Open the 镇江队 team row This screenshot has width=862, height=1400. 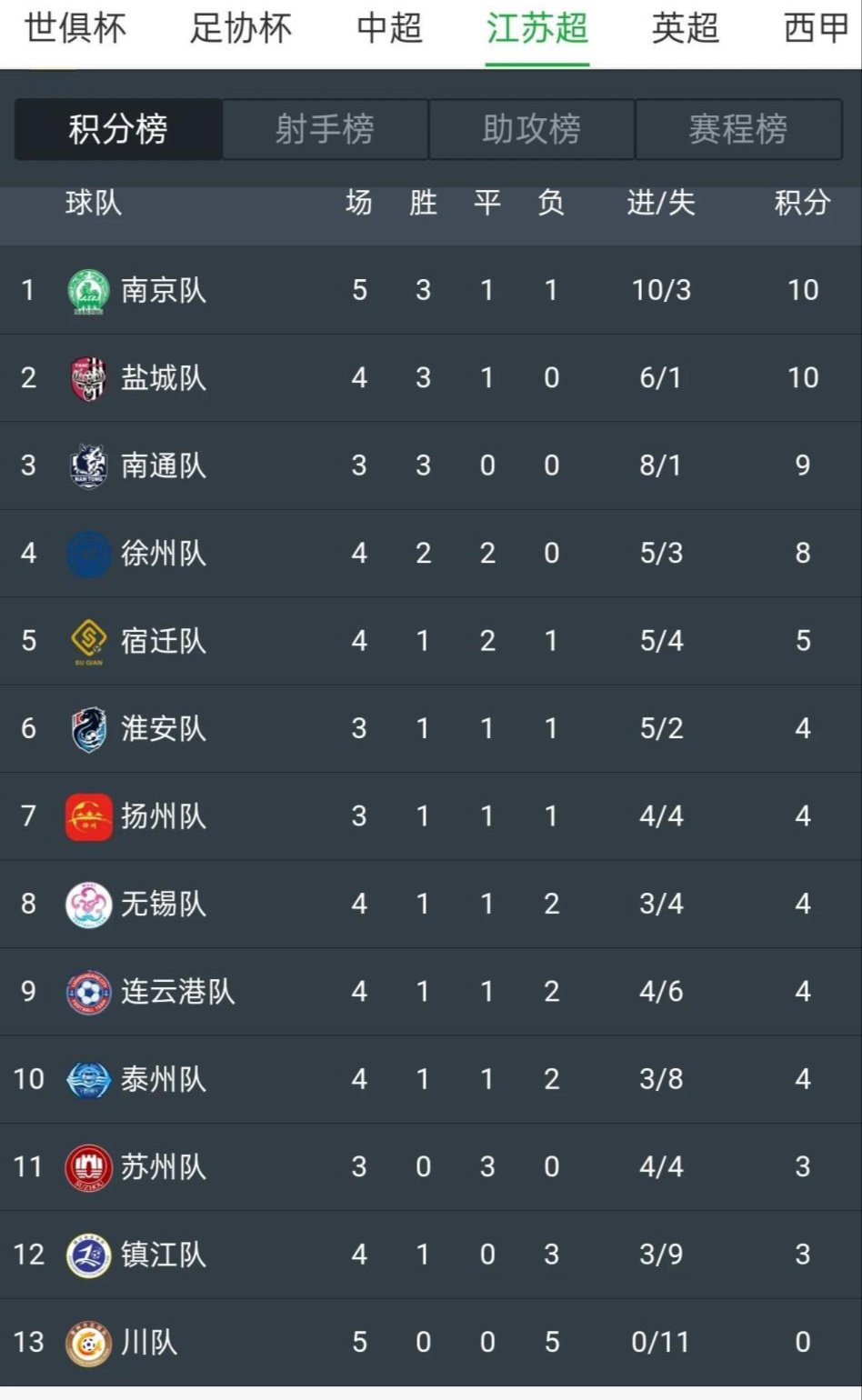(x=431, y=1255)
